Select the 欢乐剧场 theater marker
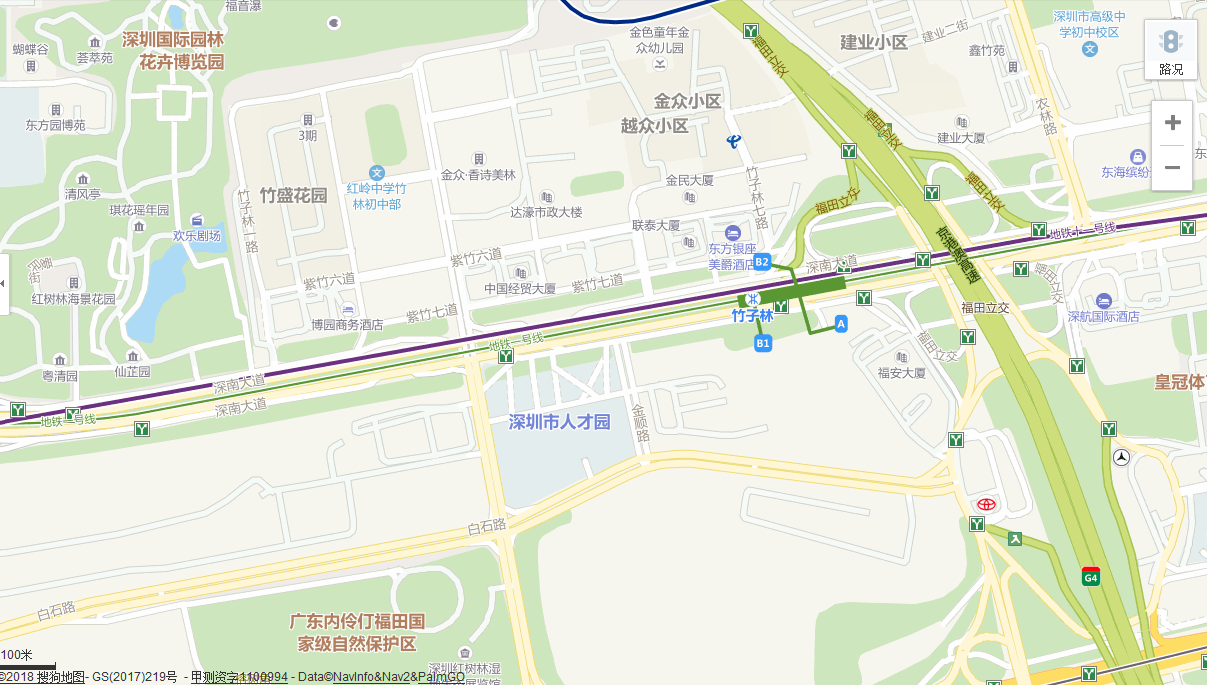Viewport: 1207px width, 685px height. [x=196, y=221]
